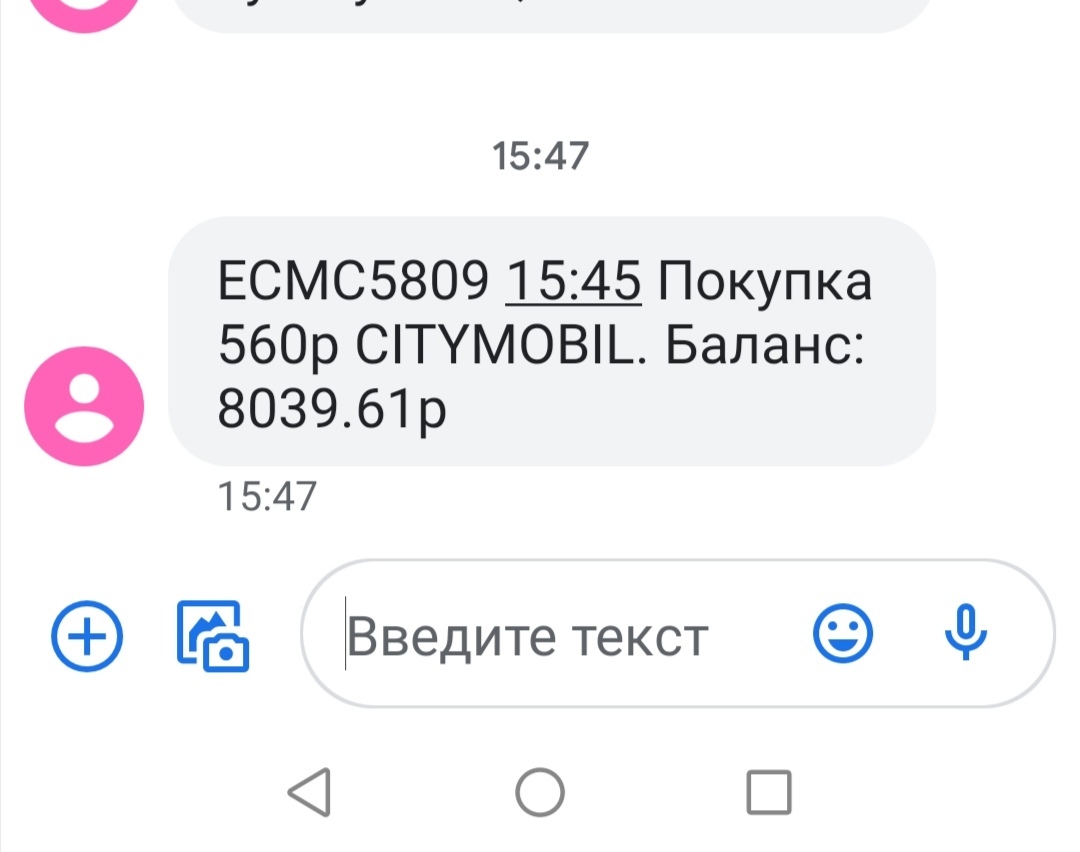Attach a photo from gallery or camera

212,635
